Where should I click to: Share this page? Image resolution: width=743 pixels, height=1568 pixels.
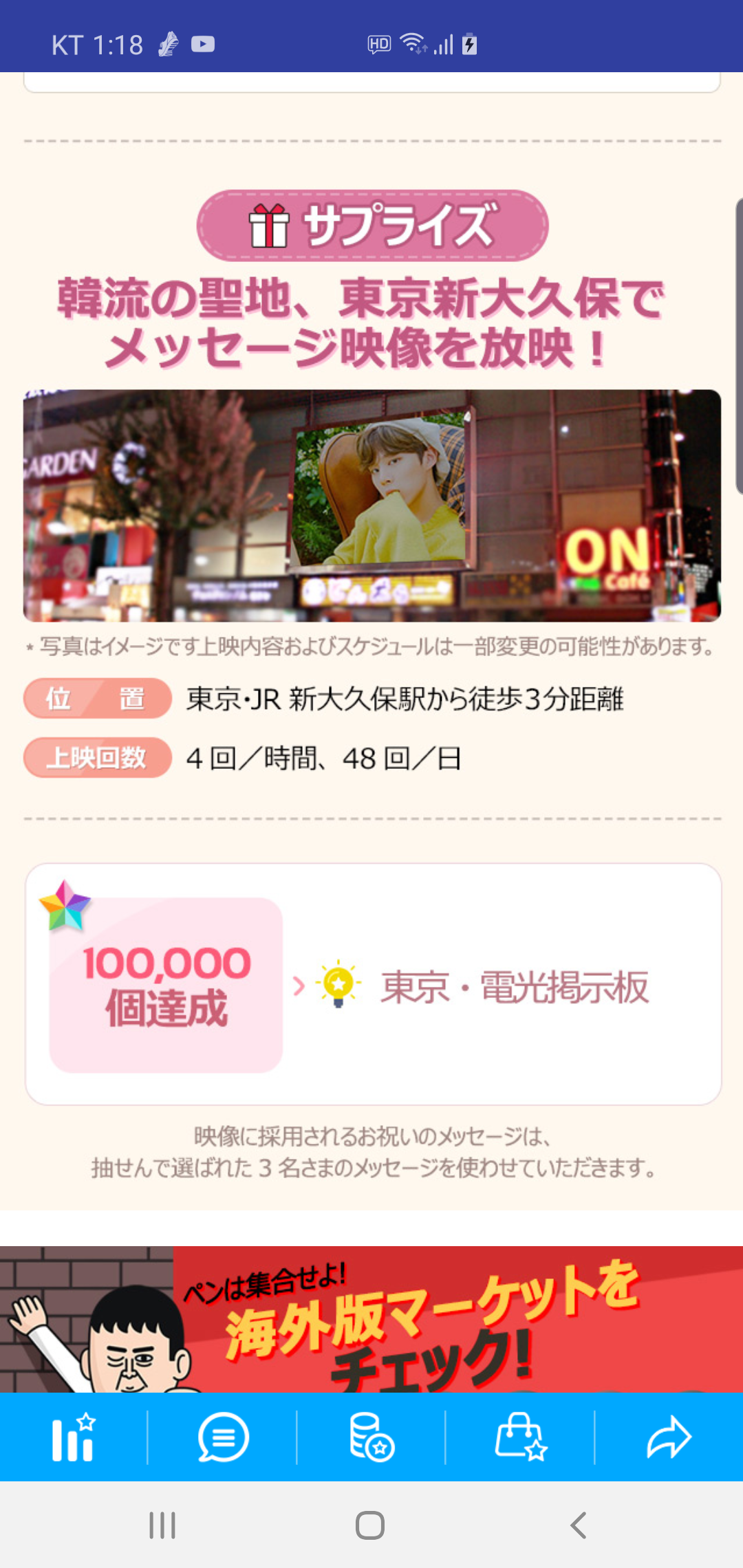[669, 1437]
